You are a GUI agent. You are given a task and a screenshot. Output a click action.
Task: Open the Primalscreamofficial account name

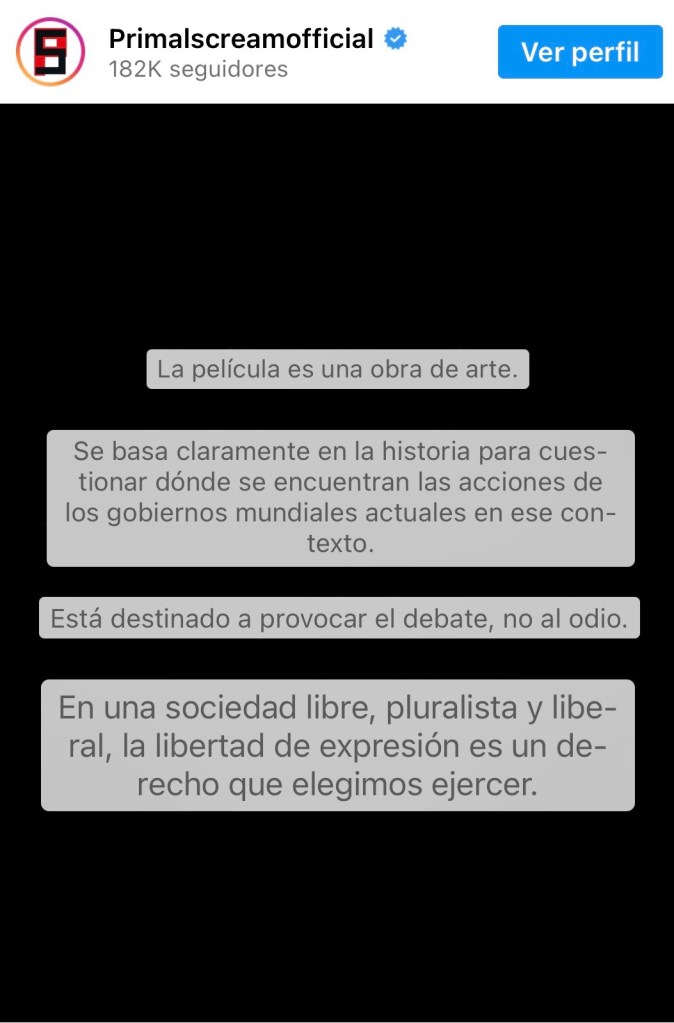pos(240,39)
